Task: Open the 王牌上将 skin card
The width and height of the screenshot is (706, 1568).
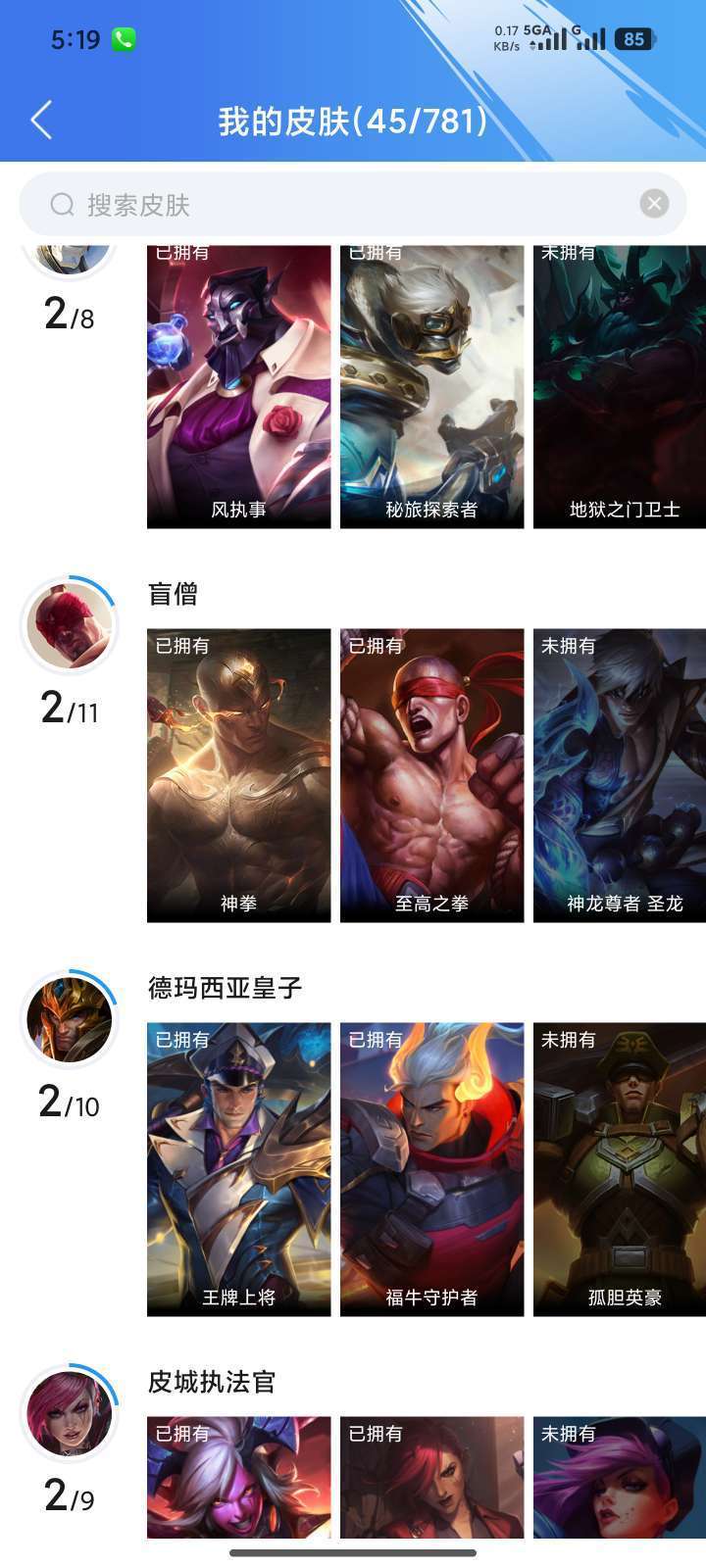Action: (238, 1169)
